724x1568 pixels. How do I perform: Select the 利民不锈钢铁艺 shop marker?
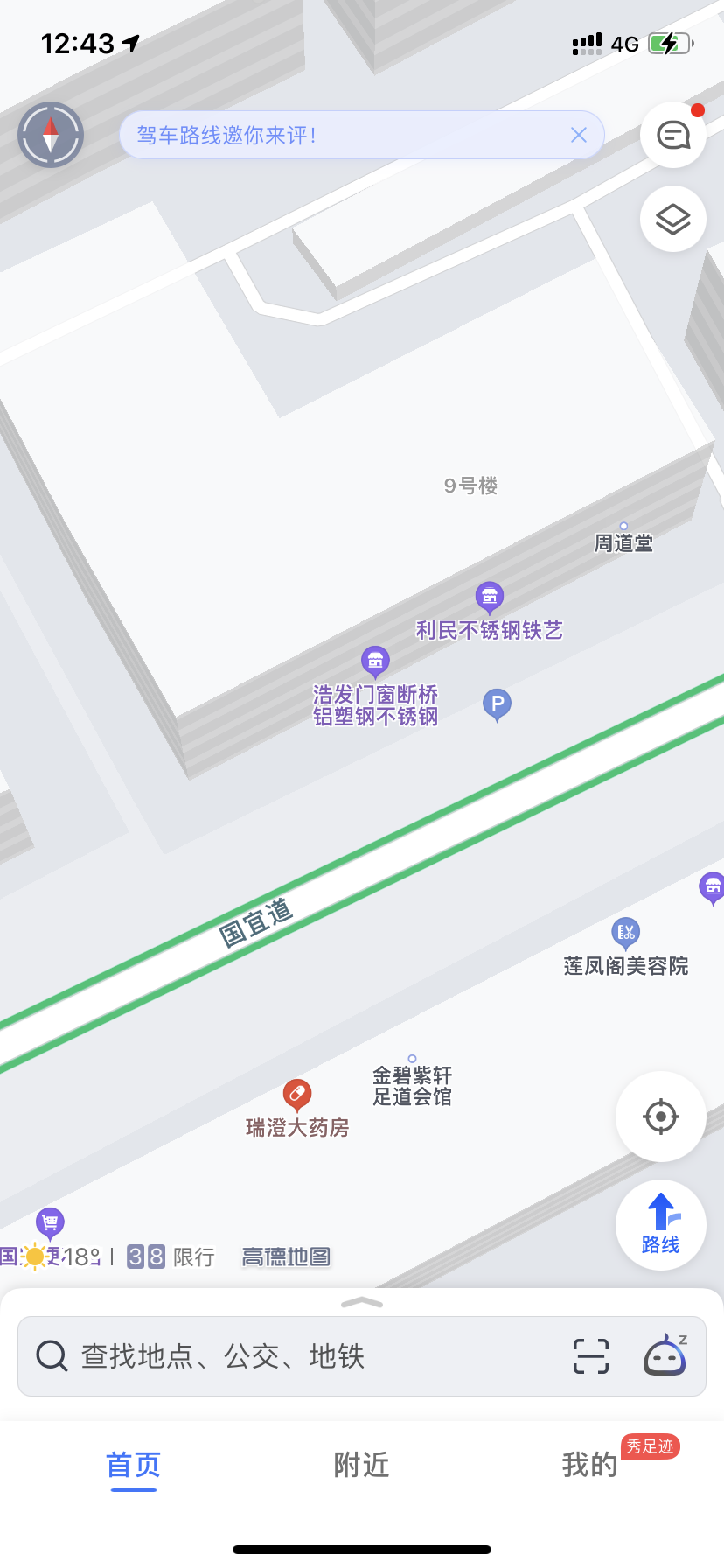point(490,598)
